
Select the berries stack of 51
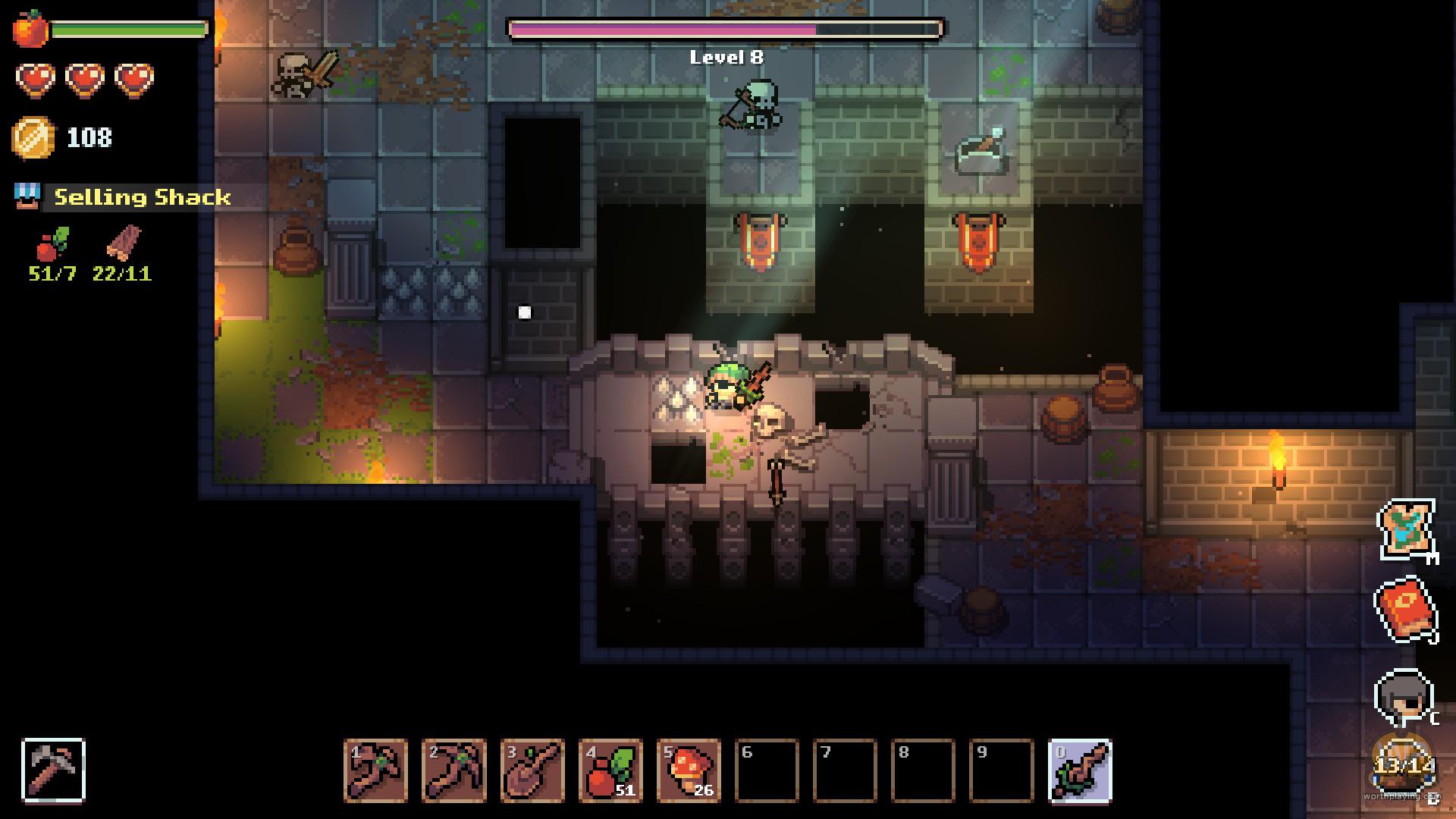(610, 770)
